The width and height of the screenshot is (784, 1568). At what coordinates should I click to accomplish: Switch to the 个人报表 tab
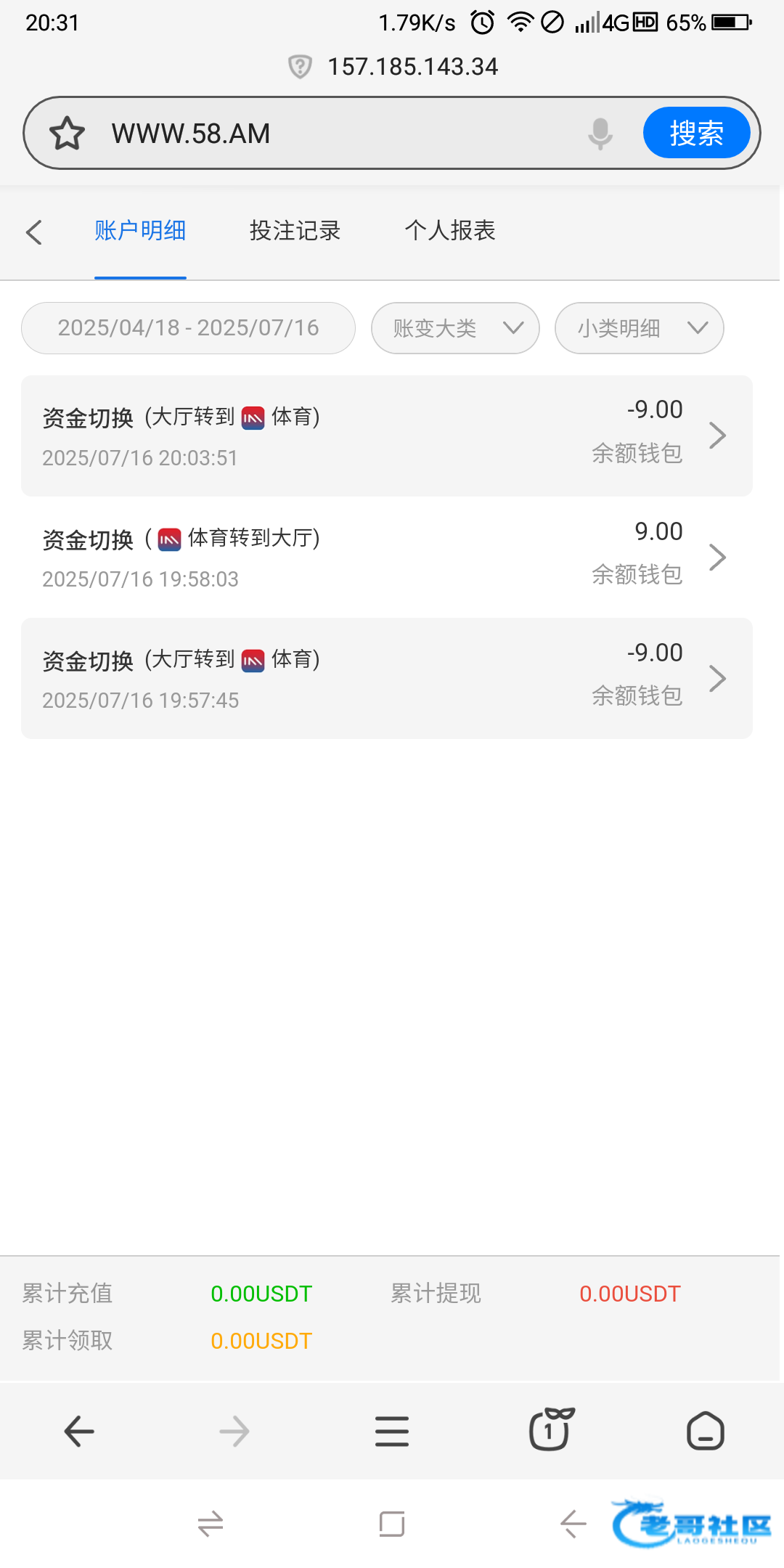tap(450, 231)
